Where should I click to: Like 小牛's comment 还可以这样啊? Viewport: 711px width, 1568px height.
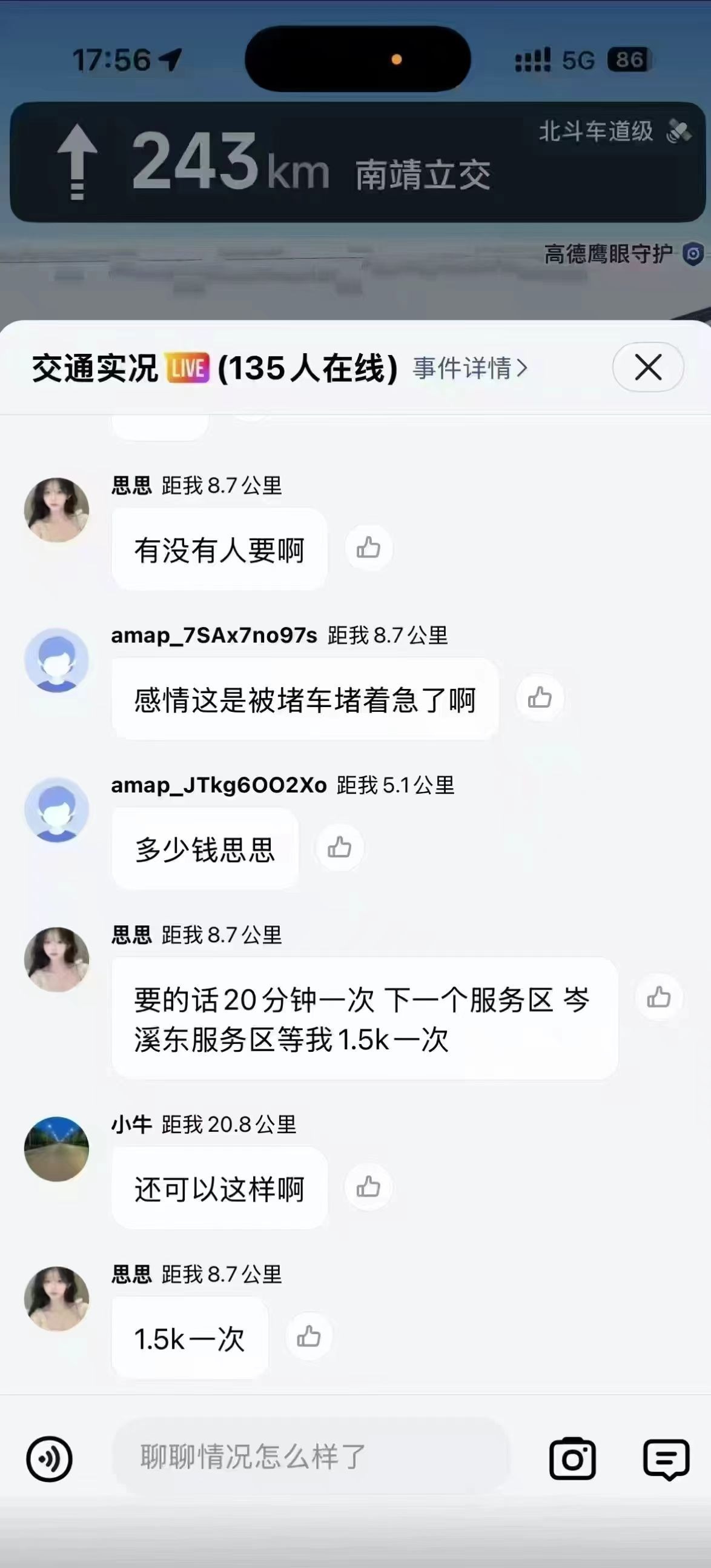pos(369,1186)
